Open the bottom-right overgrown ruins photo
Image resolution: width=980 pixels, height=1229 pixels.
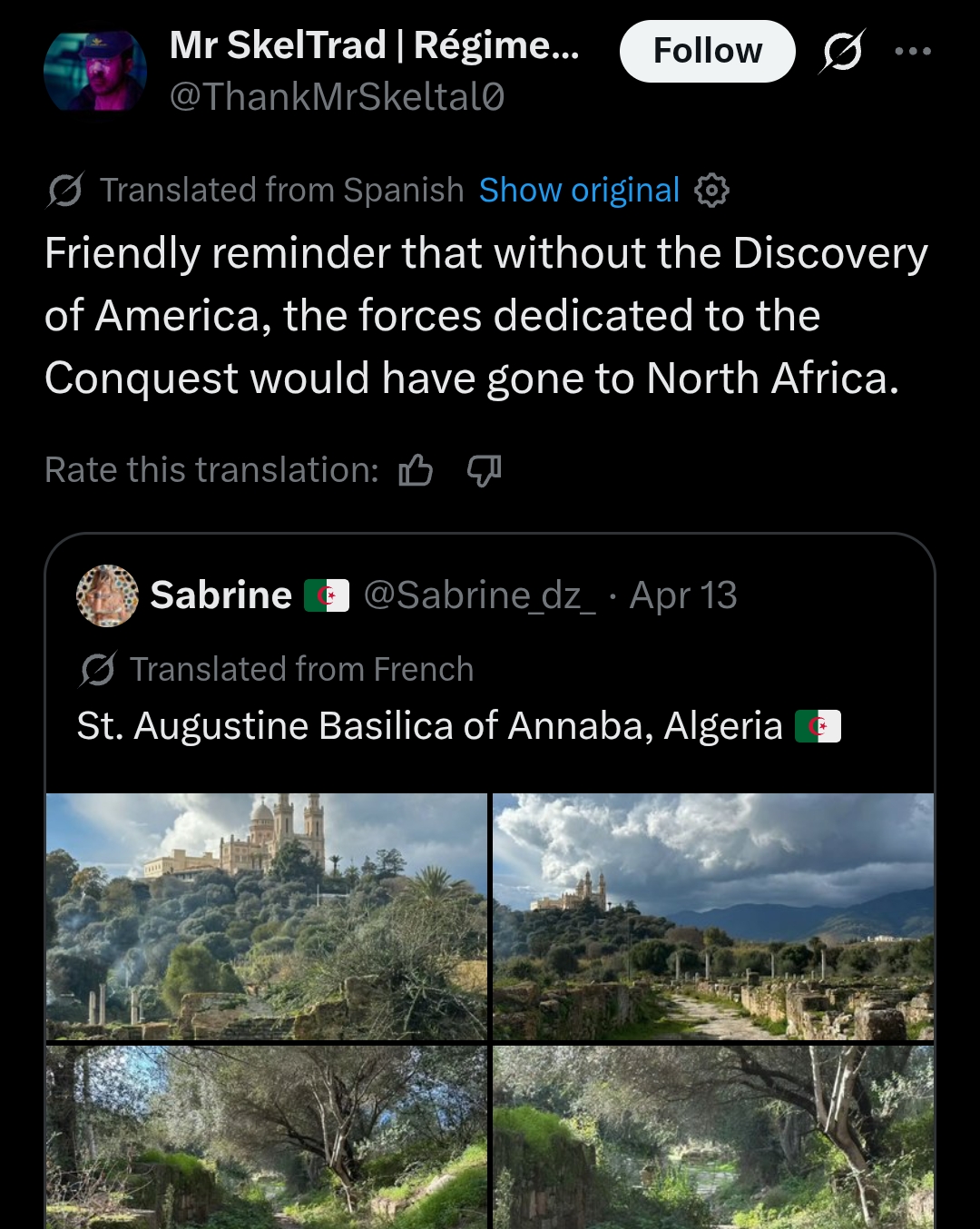[x=713, y=1136]
